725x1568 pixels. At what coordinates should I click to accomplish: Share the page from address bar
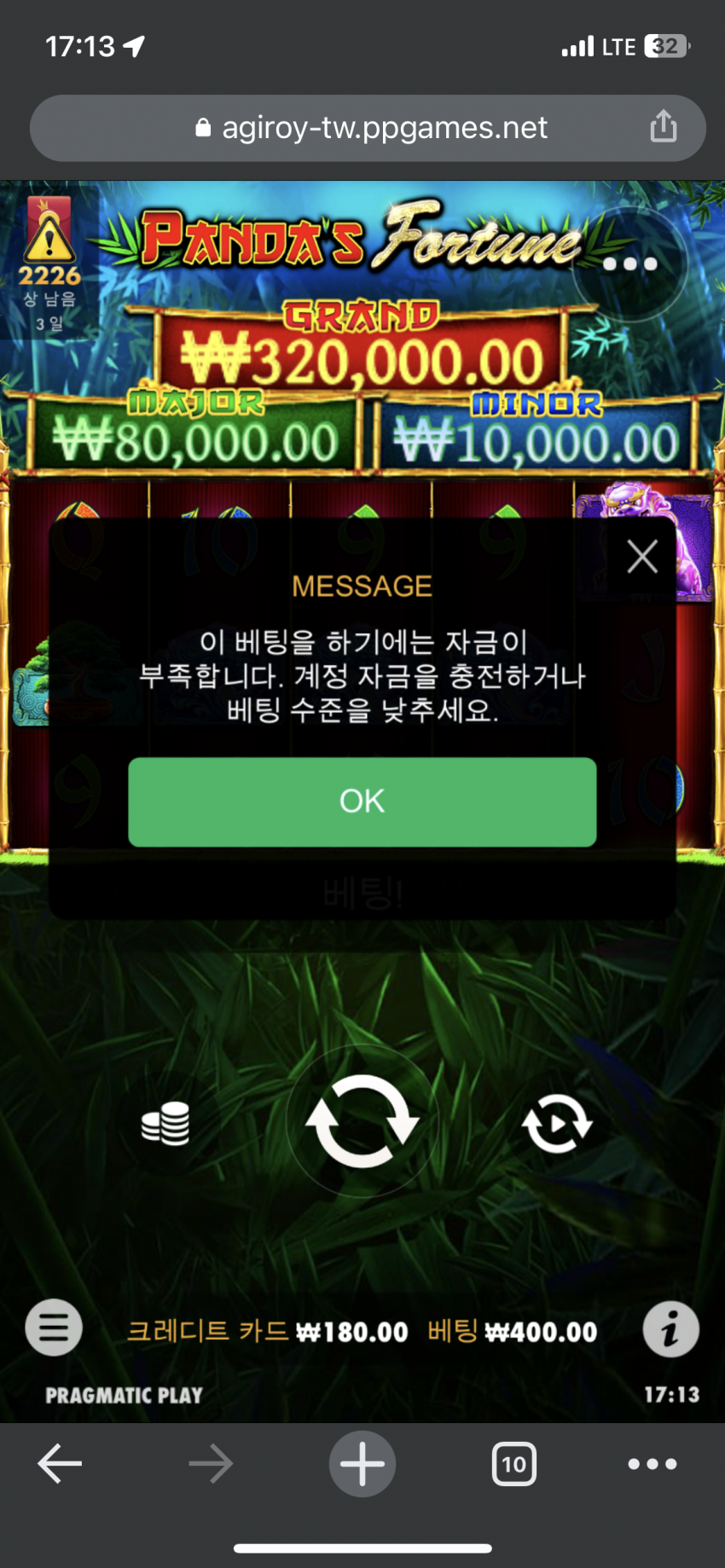tap(663, 128)
